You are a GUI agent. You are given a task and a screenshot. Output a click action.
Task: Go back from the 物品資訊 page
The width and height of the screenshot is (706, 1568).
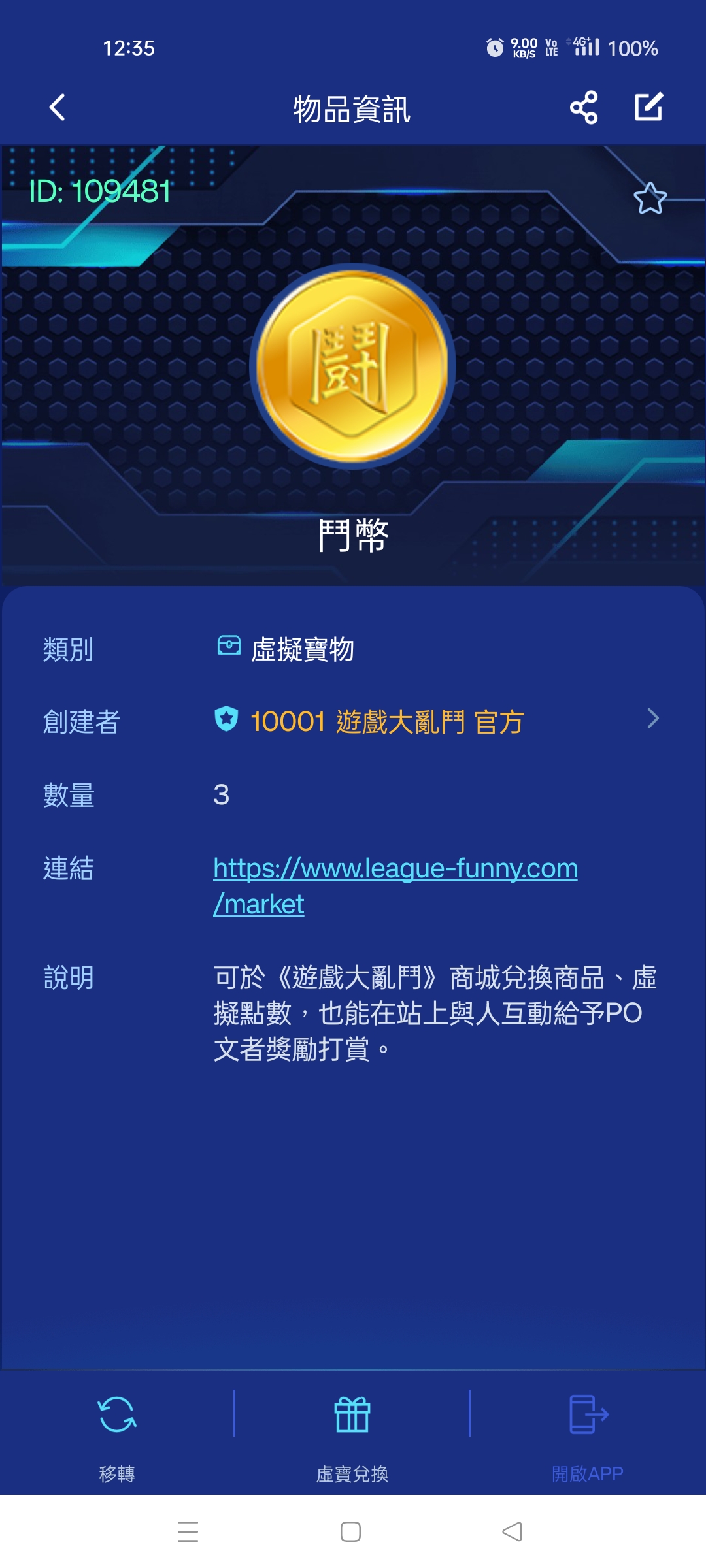(x=58, y=108)
